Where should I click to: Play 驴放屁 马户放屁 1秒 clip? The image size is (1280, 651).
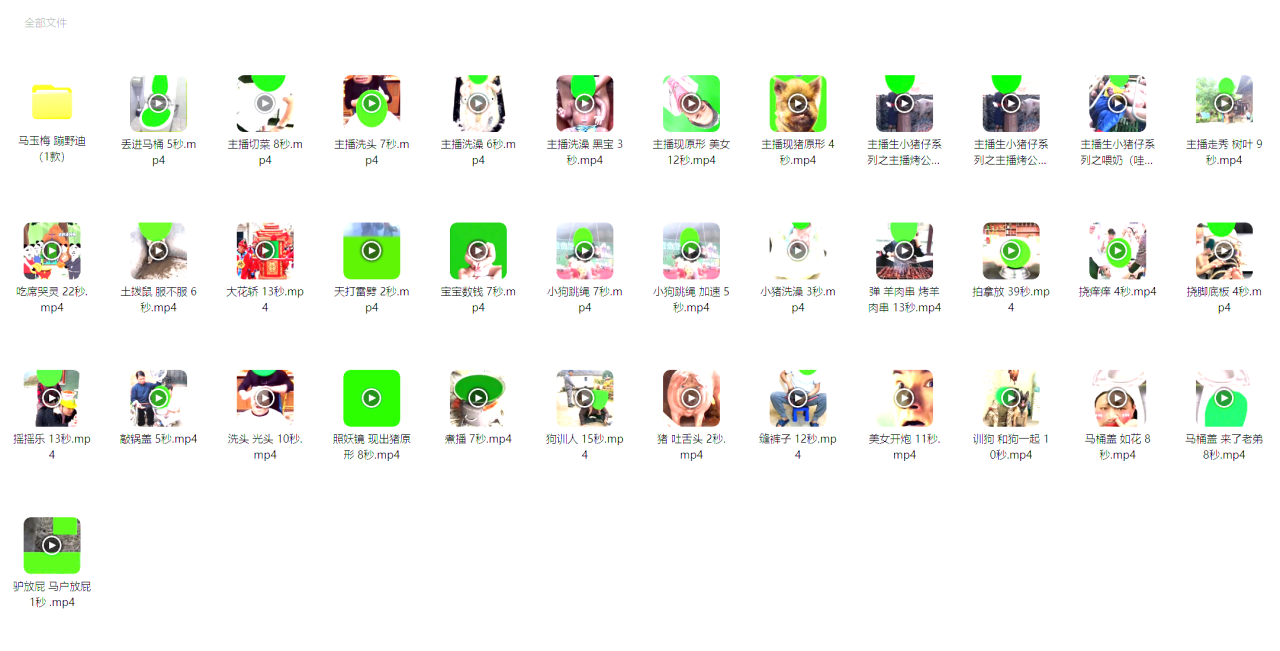[52, 545]
